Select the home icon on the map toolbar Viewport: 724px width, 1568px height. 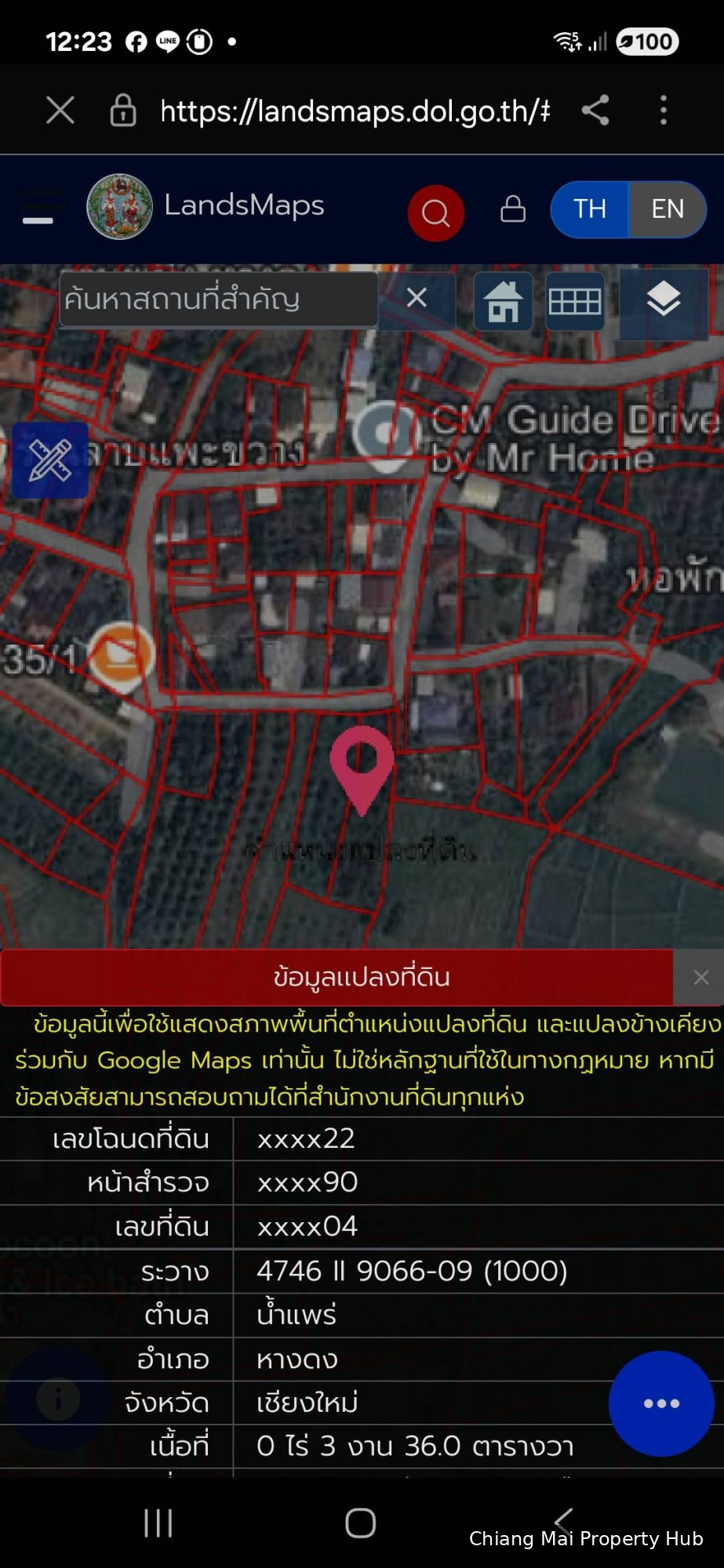click(x=502, y=301)
